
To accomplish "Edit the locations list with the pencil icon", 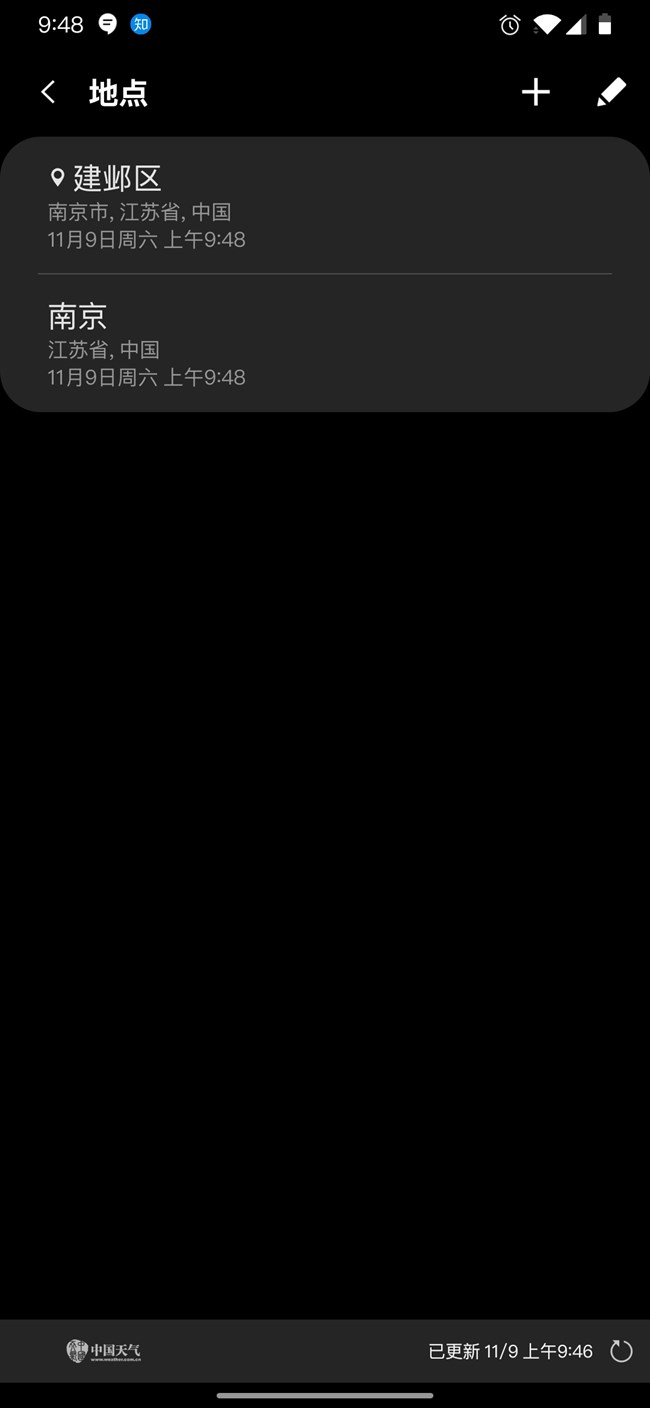I will tap(611, 93).
